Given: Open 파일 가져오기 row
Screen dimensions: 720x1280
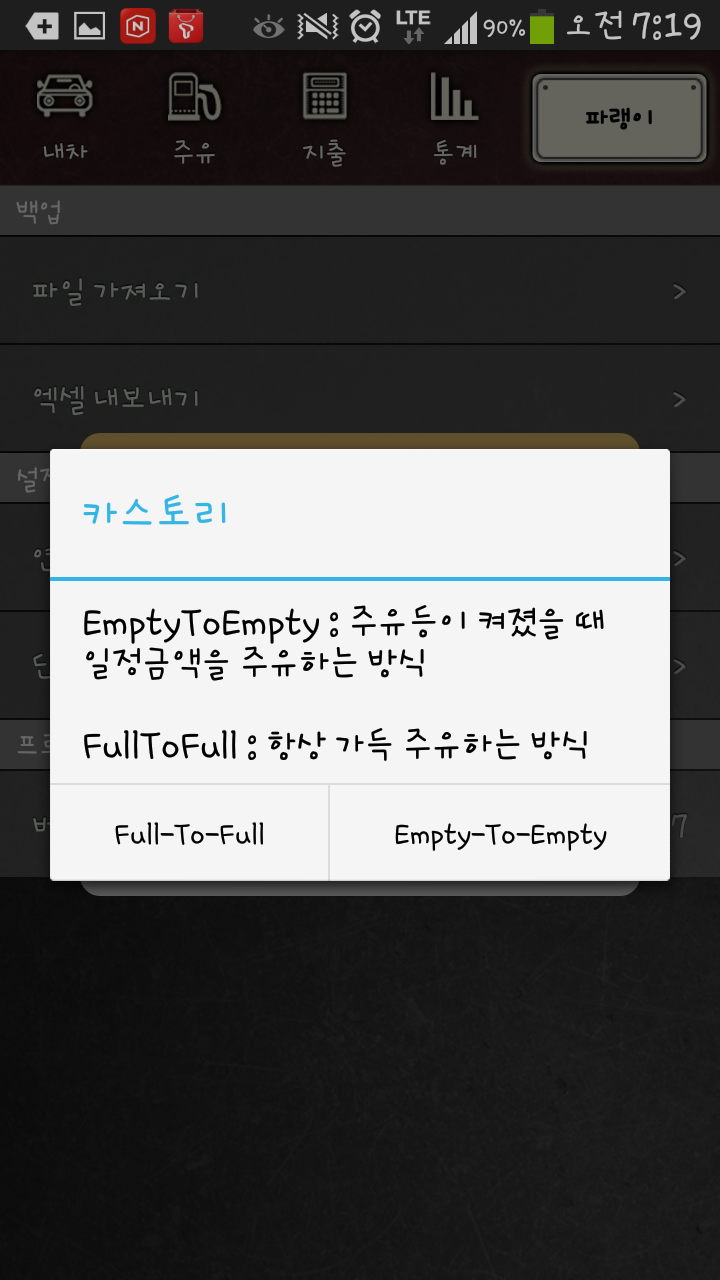Looking at the screenshot, I should pyautogui.click(x=360, y=291).
